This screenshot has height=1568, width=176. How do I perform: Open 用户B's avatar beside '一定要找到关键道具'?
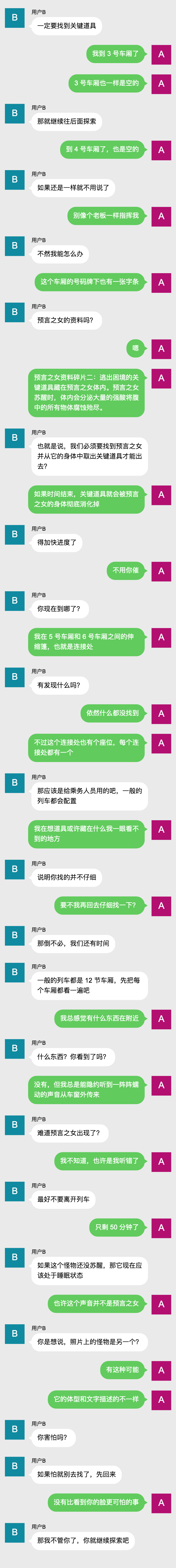click(15, 18)
